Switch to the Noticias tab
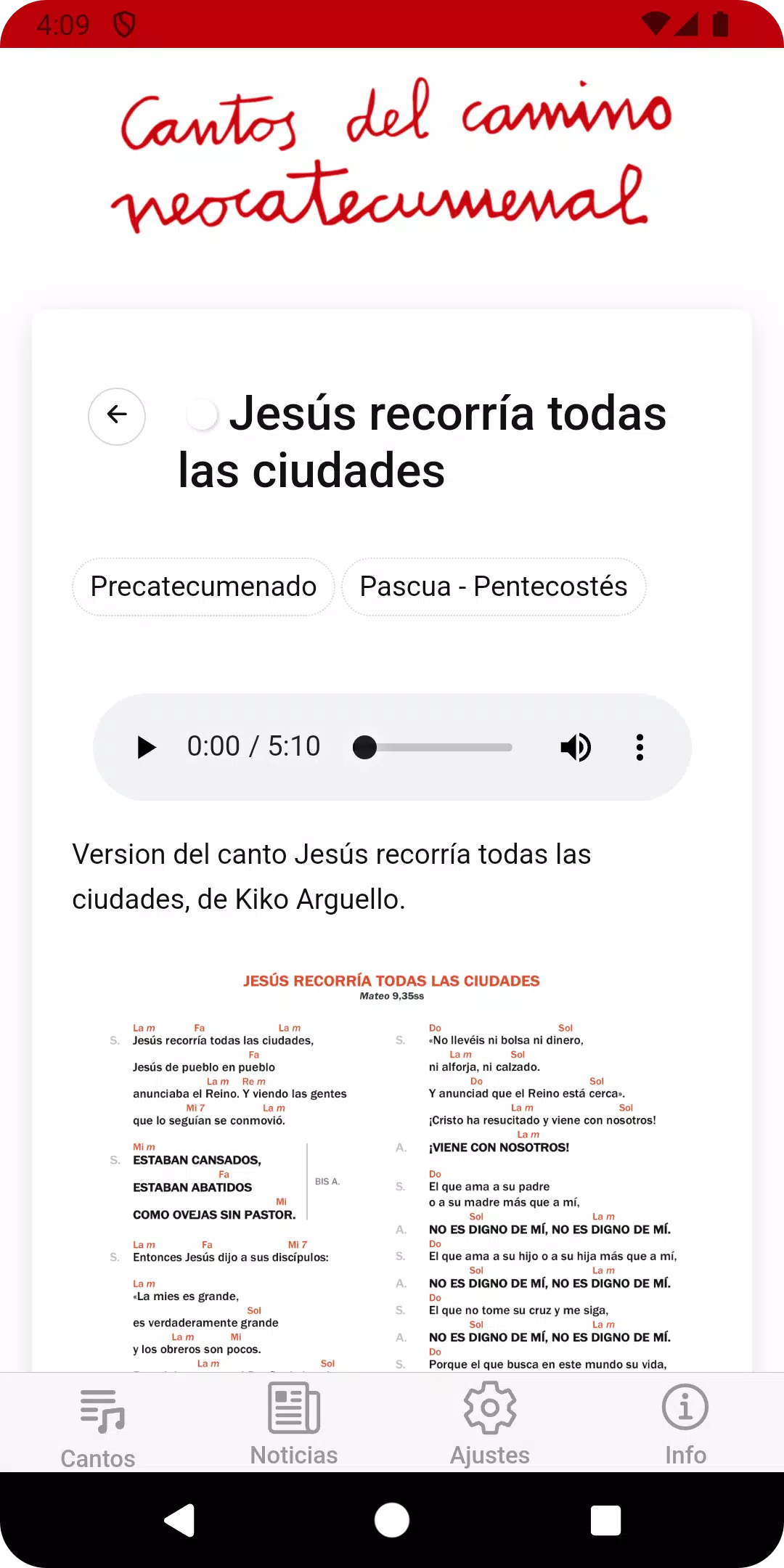 point(294,1424)
